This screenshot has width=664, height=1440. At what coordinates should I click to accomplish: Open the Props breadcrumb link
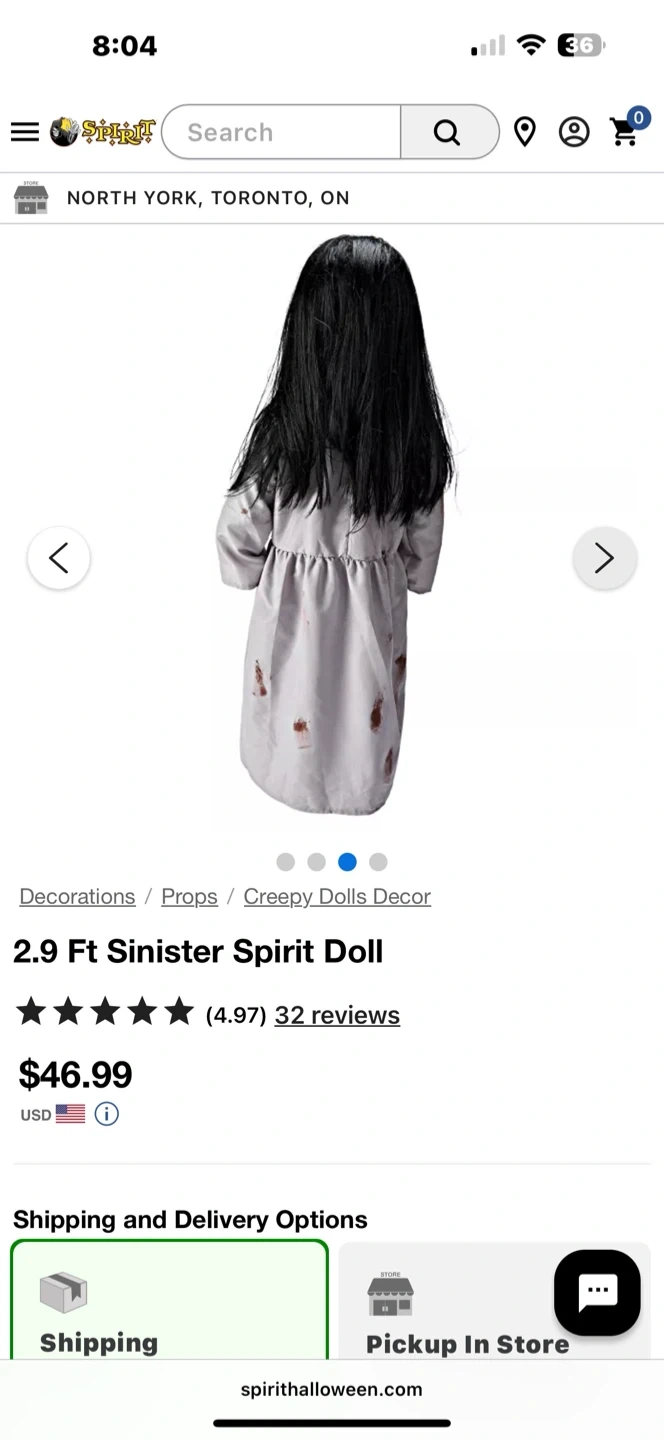(x=190, y=897)
